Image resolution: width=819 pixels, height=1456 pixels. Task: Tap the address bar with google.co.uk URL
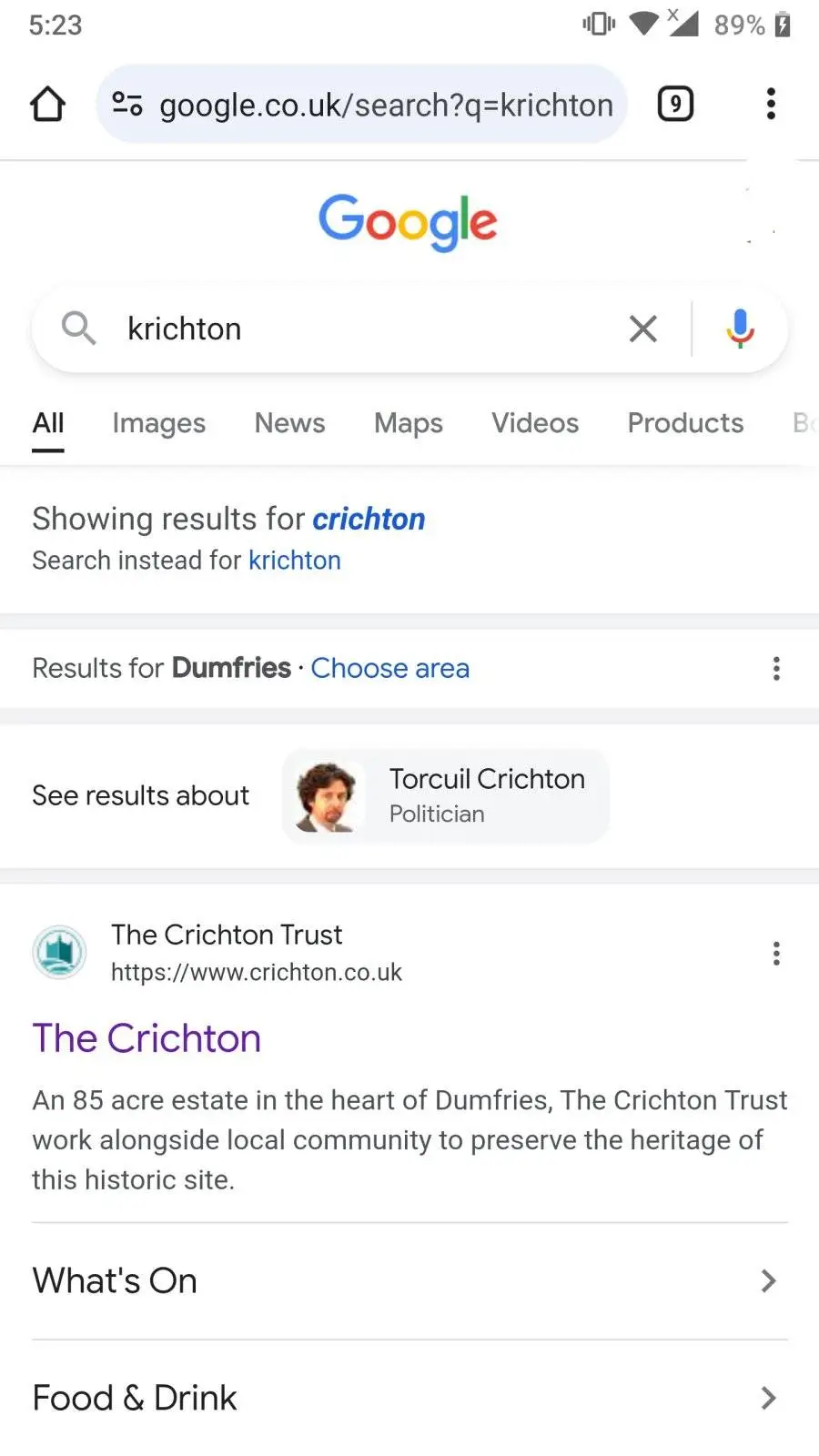click(364, 105)
